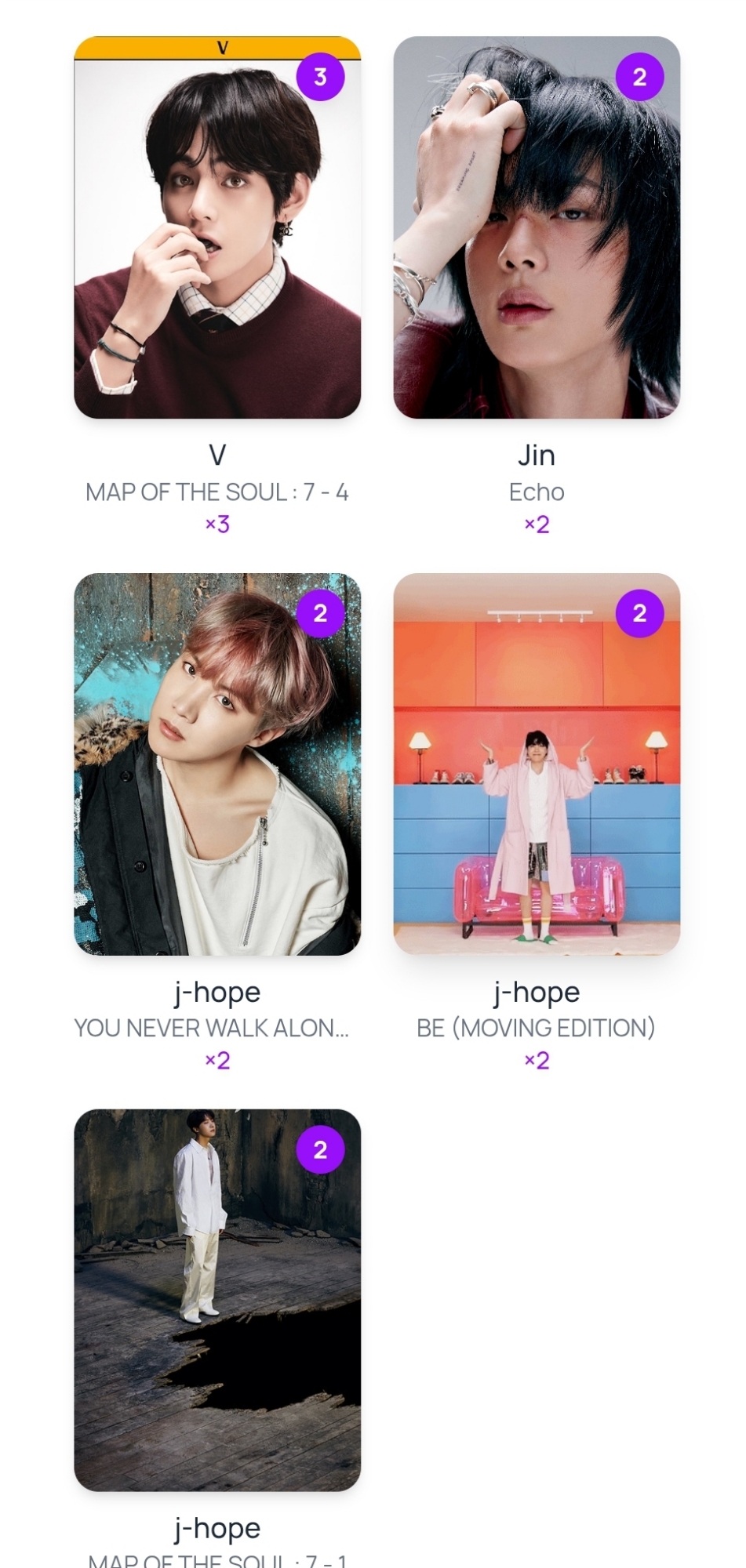The height and width of the screenshot is (1568, 746).
Task: Select j-hope You Never Walk Alone card
Action: (217, 764)
